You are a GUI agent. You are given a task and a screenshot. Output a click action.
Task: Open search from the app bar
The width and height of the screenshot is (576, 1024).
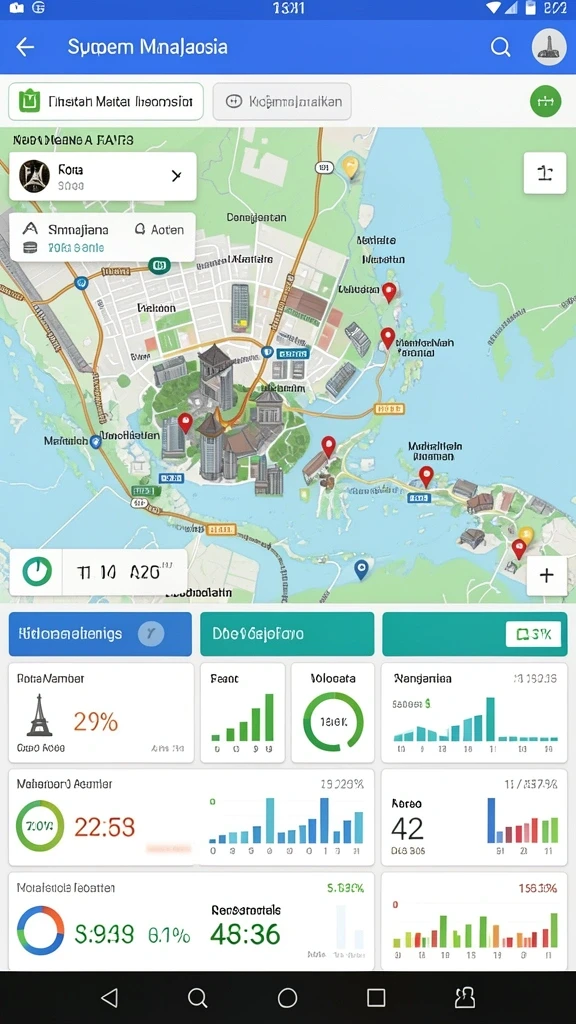500,47
